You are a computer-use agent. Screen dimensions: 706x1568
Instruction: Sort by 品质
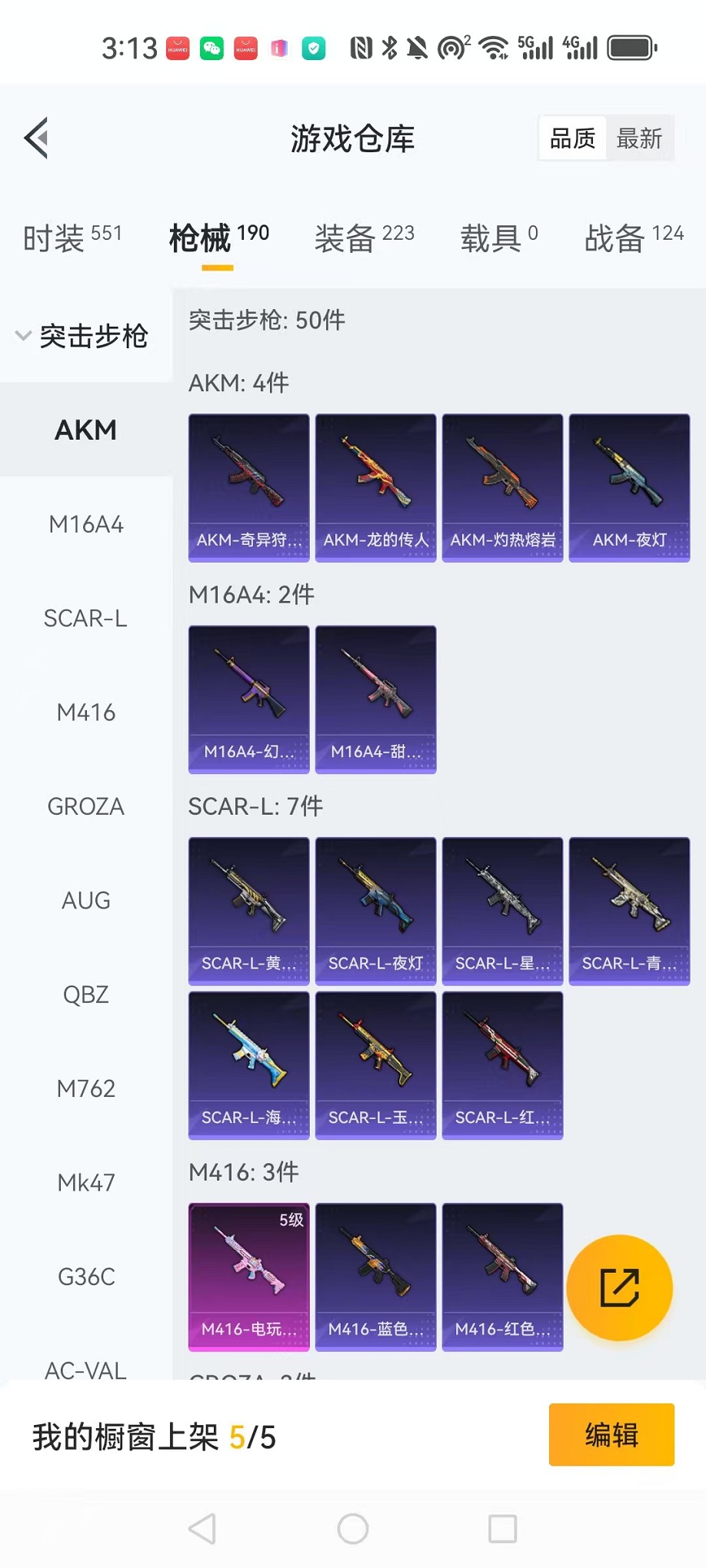[x=573, y=138]
